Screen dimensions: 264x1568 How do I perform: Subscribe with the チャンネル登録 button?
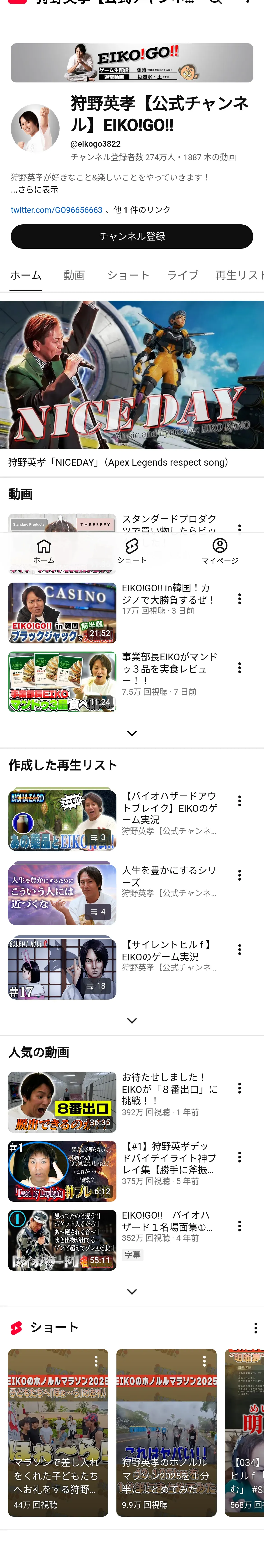[x=132, y=236]
